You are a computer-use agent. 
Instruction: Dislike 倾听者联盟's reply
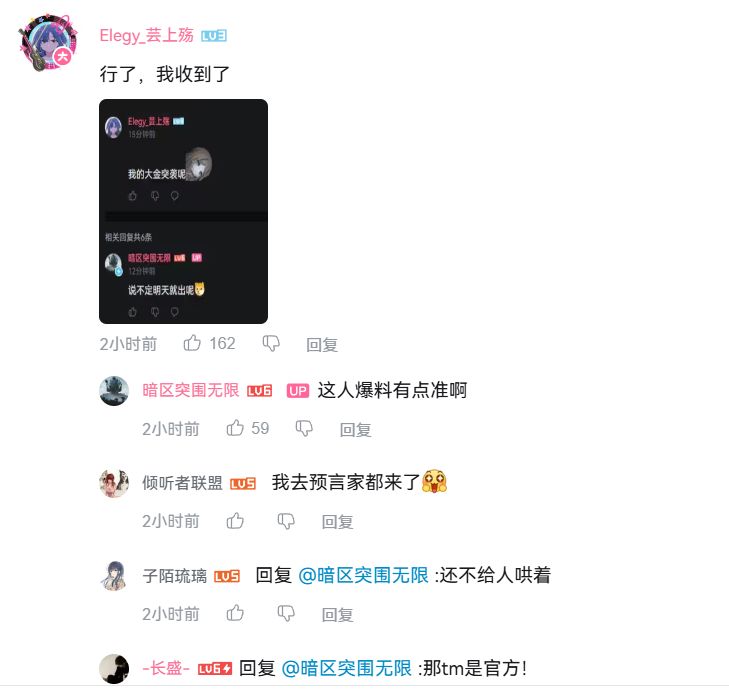[286, 520]
